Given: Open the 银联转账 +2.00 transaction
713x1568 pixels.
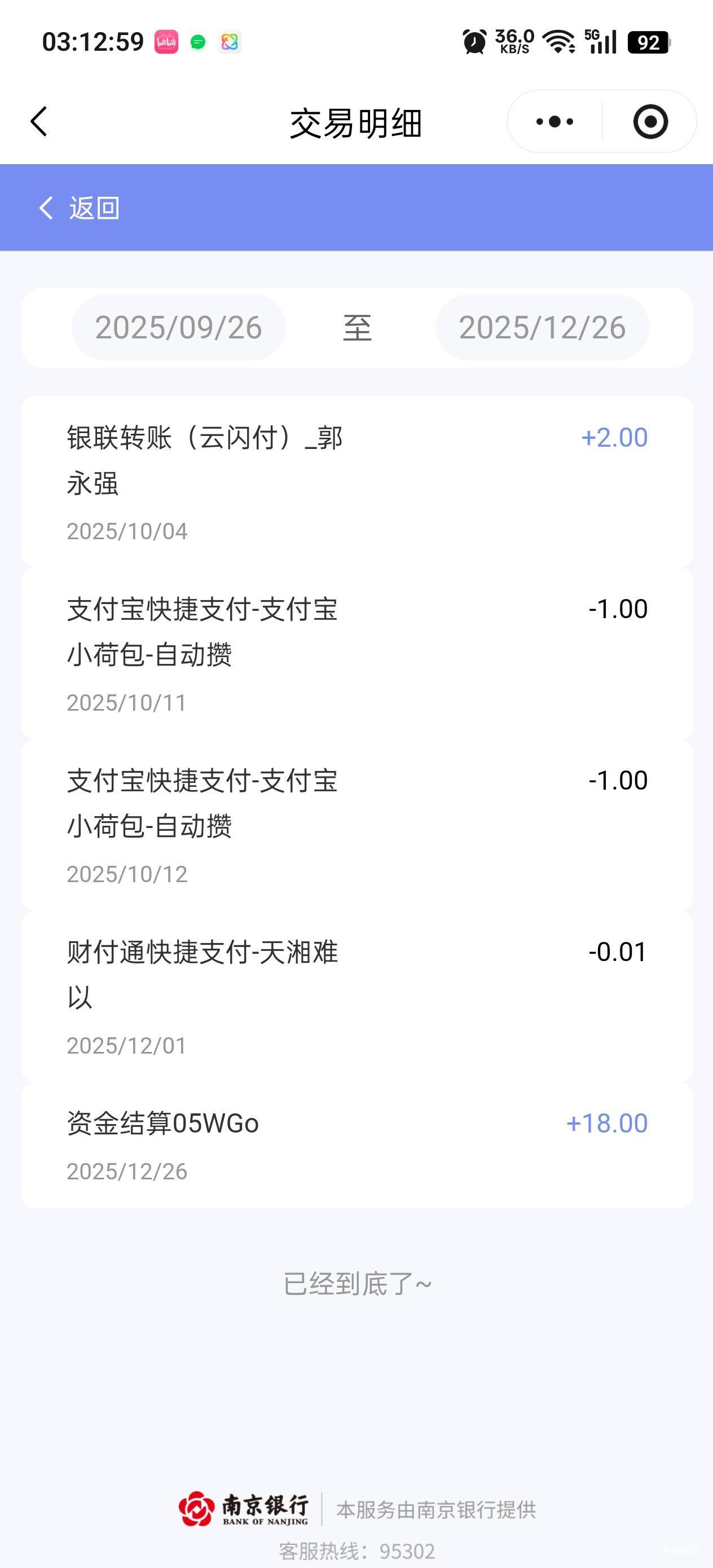Looking at the screenshot, I should (357, 481).
